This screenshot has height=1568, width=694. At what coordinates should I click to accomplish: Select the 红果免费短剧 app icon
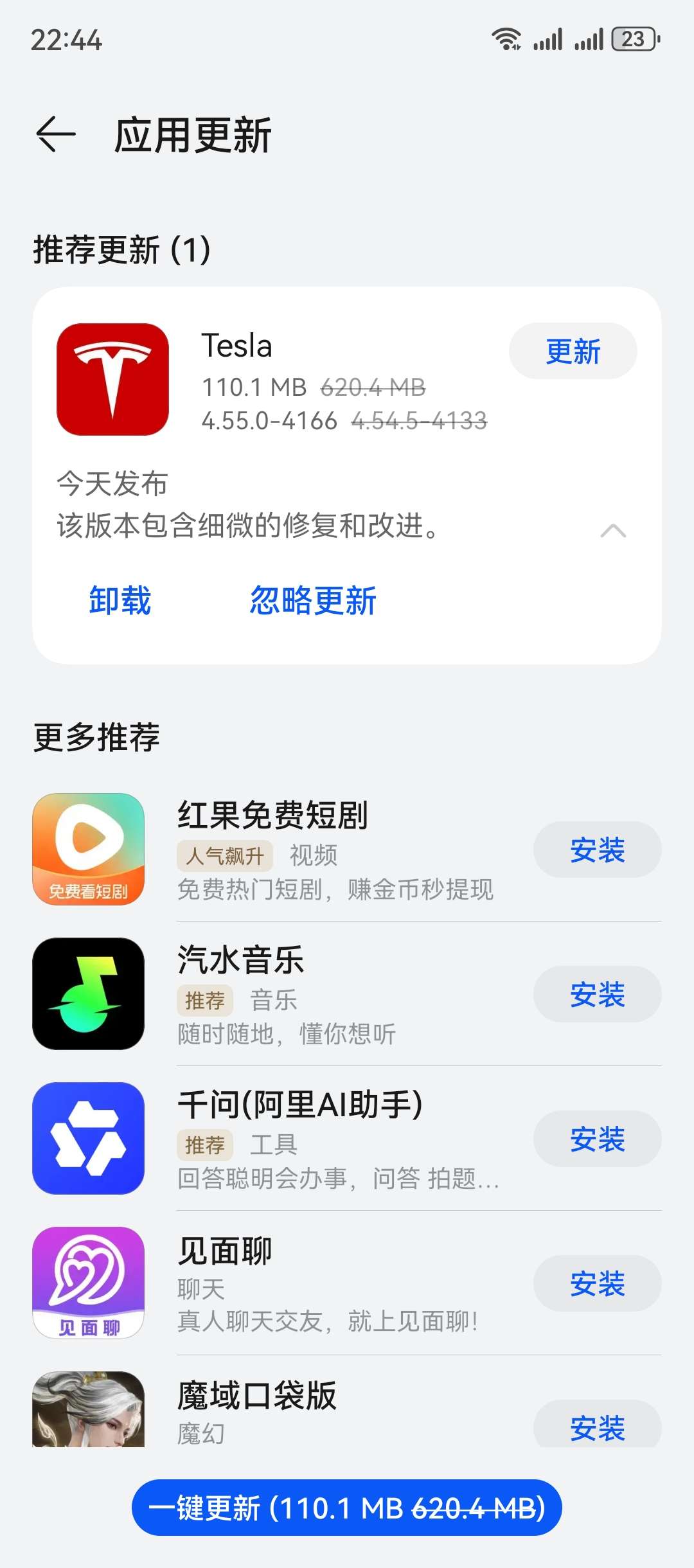(88, 850)
